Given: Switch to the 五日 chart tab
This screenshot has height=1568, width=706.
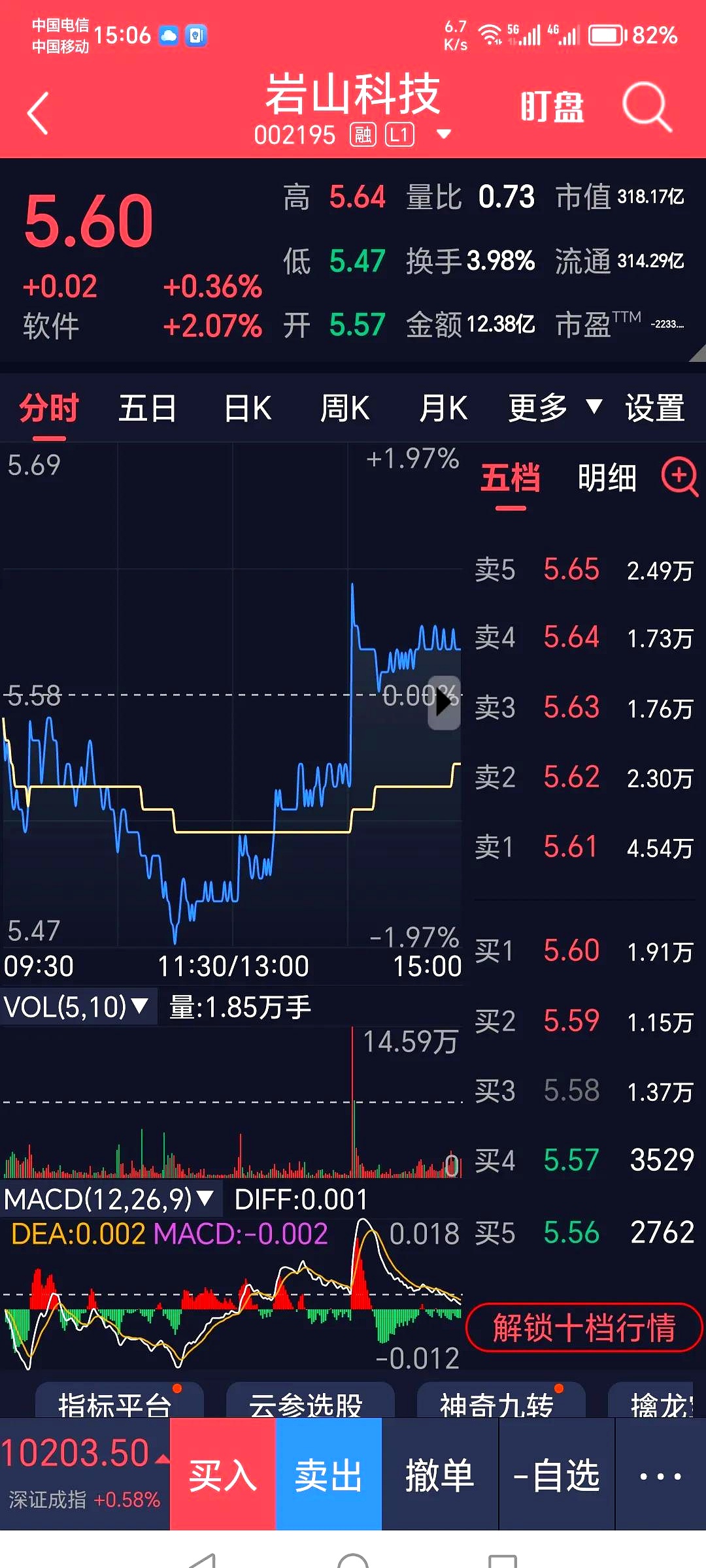Looking at the screenshot, I should click(148, 409).
